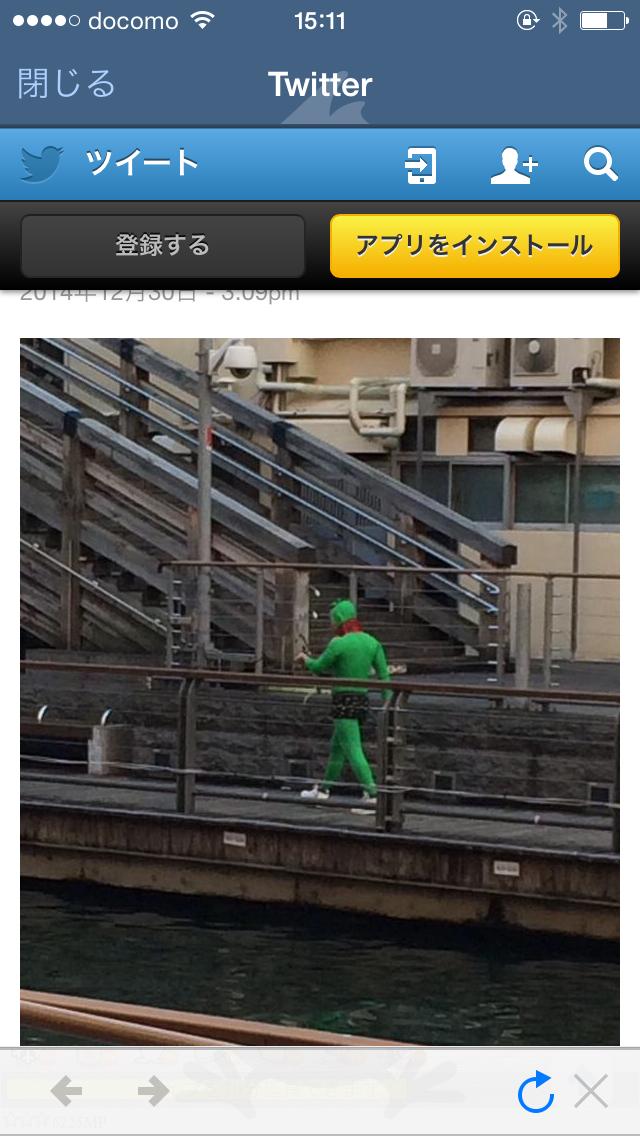Image resolution: width=640 pixels, height=1136 pixels.
Task: Open the add-user sign-up icon
Action: click(x=513, y=165)
